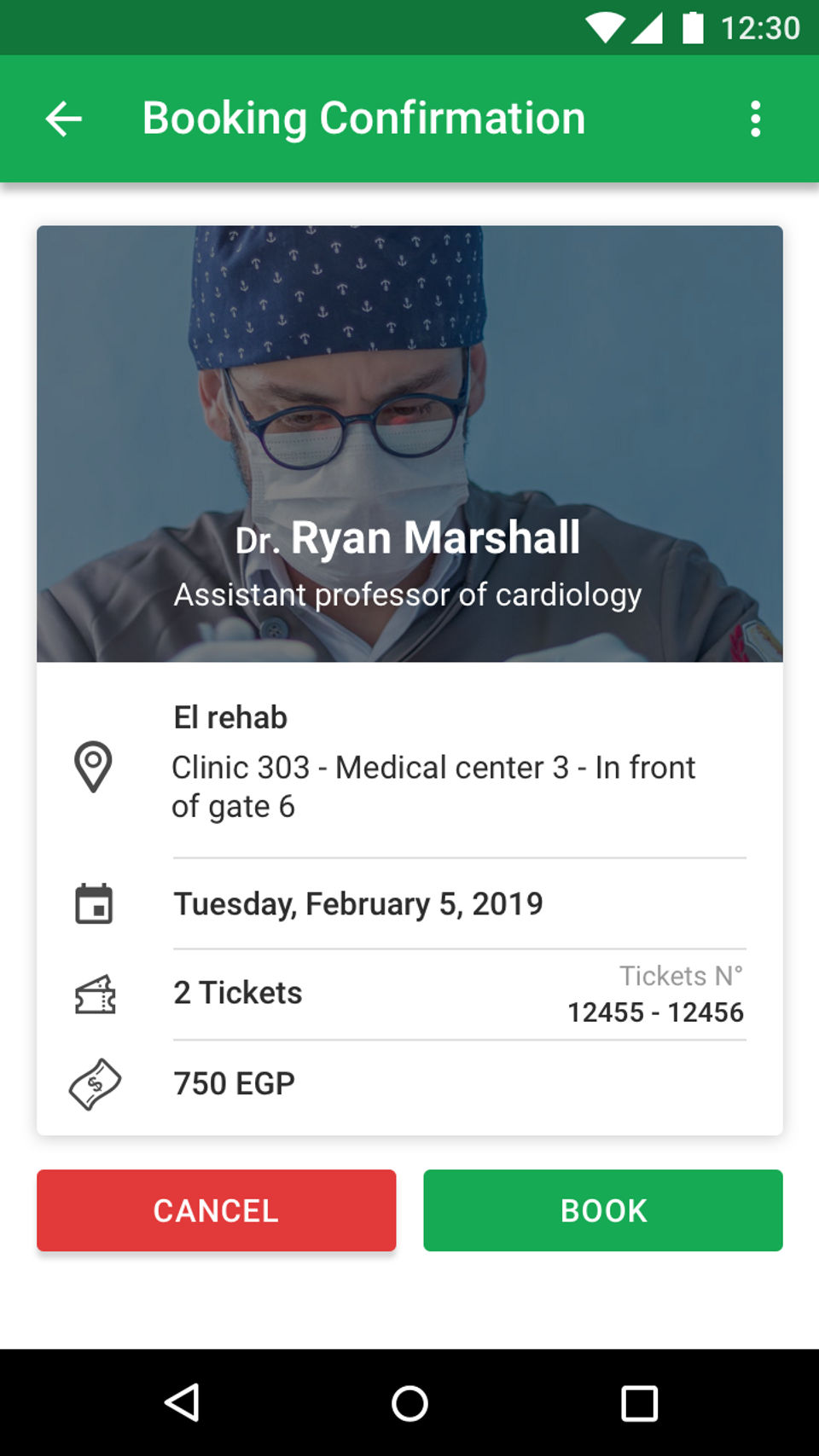This screenshot has height=1456, width=819.
Task: Open the overflow menu
Action: 755,119
